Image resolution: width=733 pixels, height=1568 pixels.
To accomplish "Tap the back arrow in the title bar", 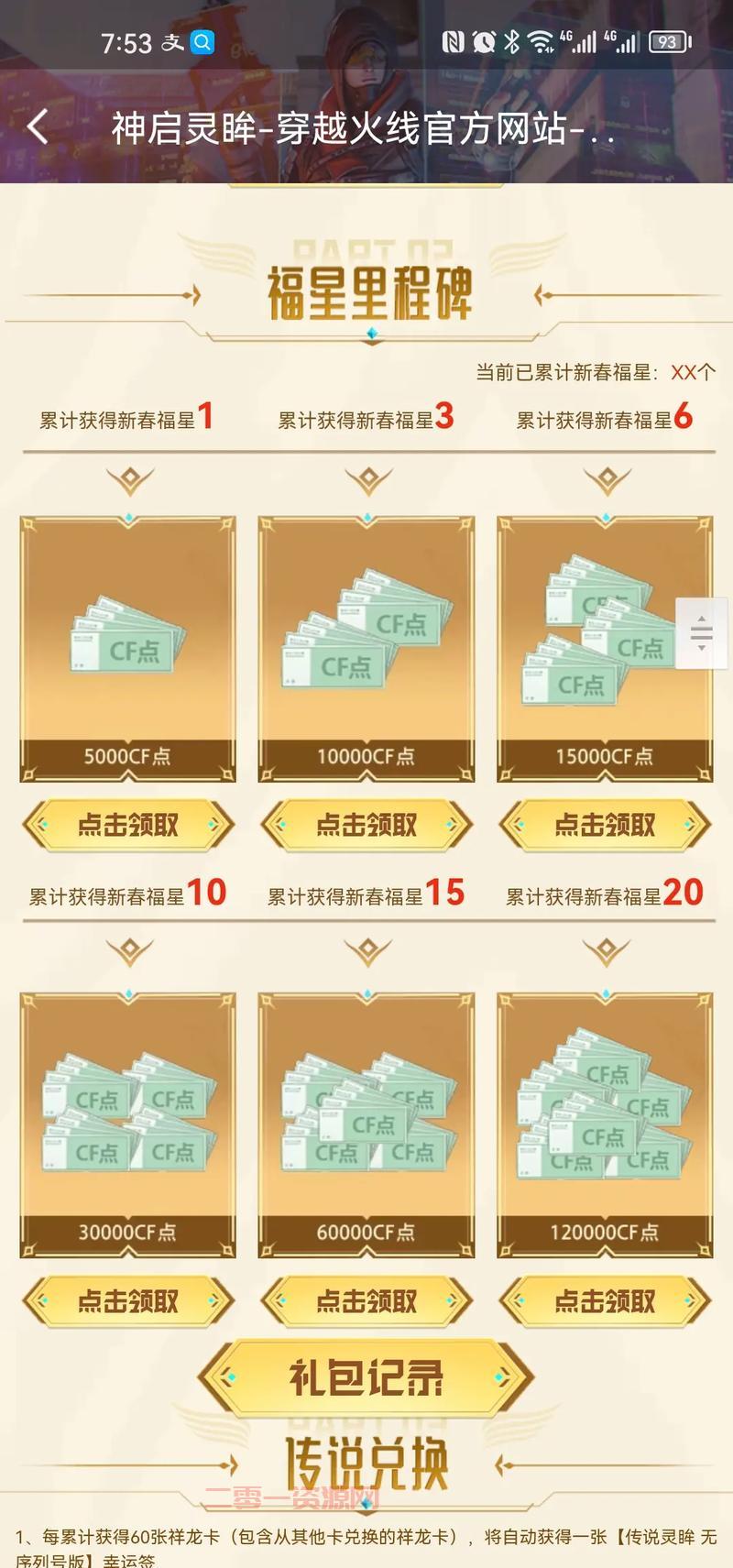I will (x=37, y=128).
